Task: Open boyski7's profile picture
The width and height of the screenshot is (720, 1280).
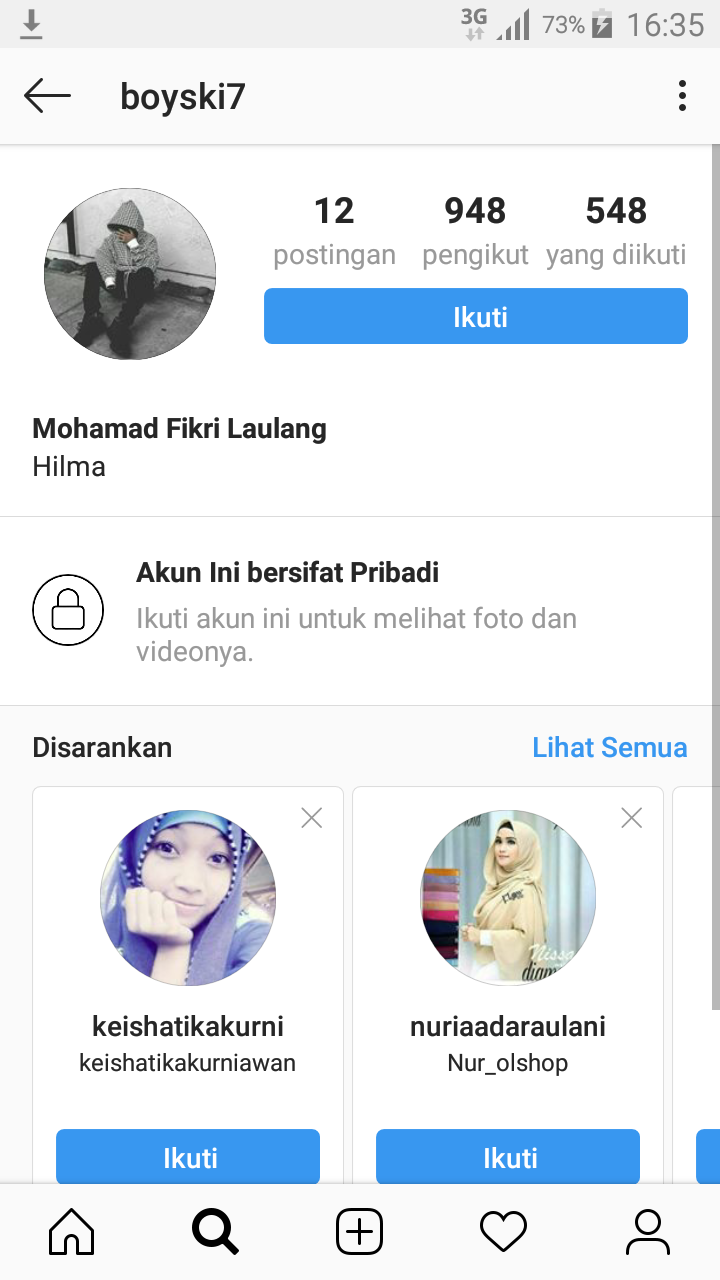Action: click(x=130, y=274)
